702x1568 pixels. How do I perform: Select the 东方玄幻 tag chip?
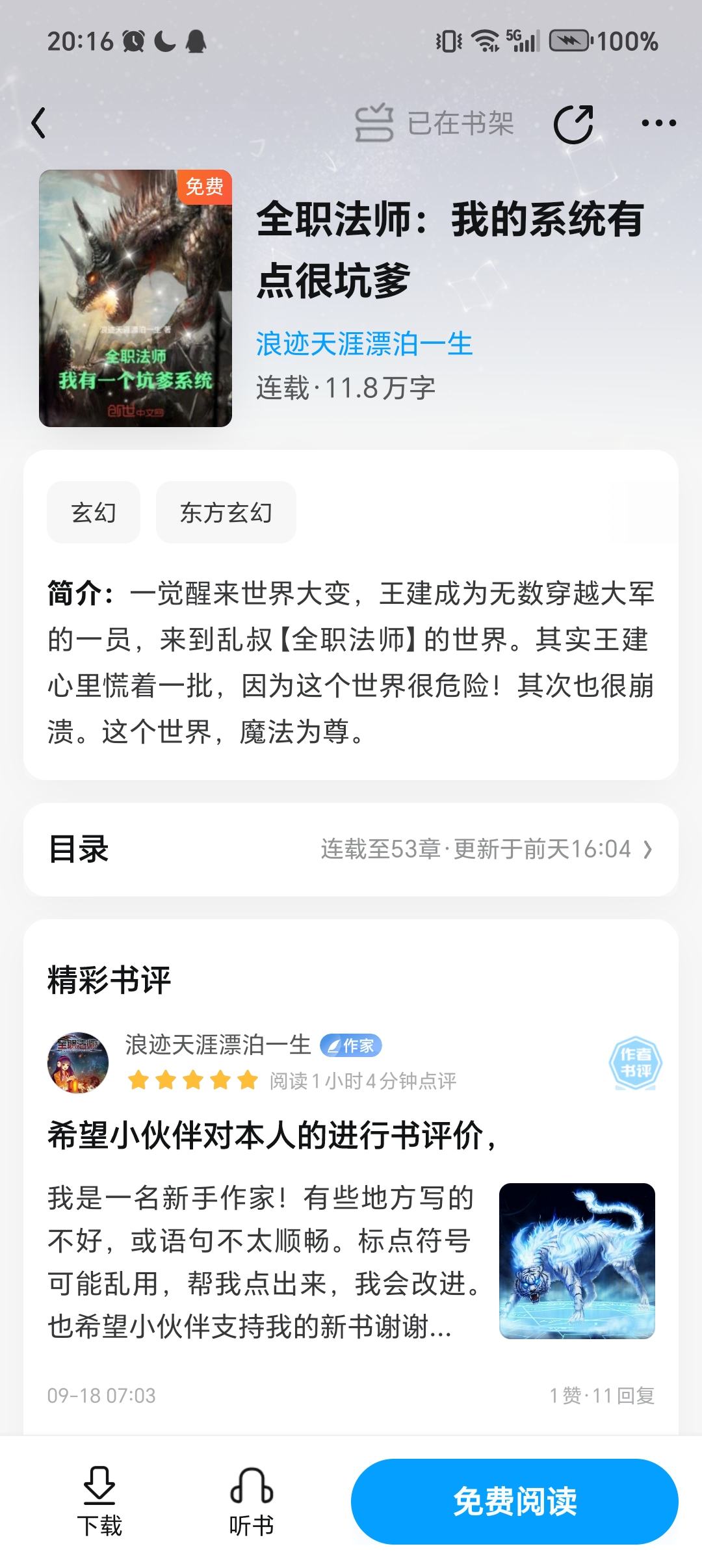pos(226,512)
